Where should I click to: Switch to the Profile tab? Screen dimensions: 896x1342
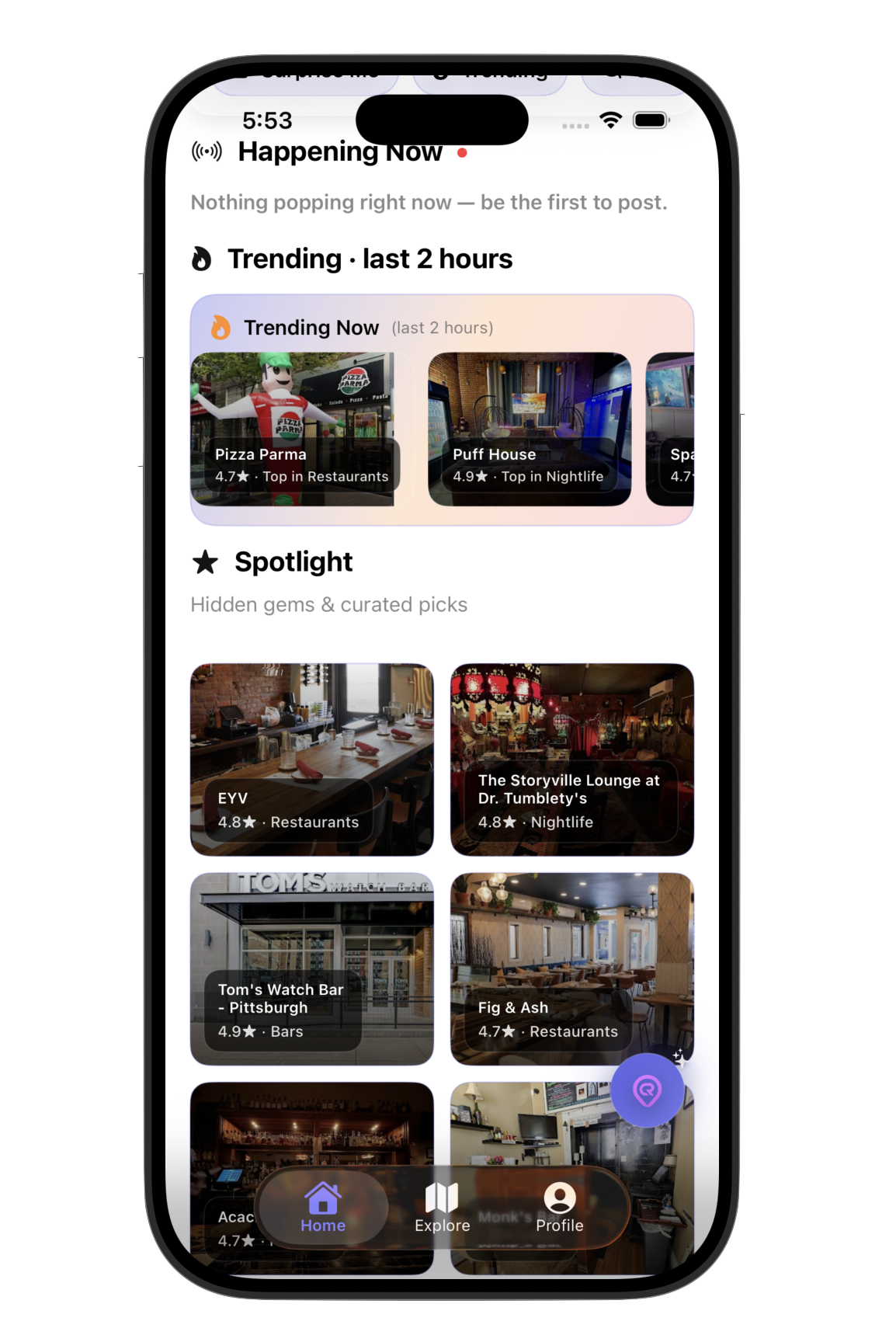click(x=559, y=1208)
